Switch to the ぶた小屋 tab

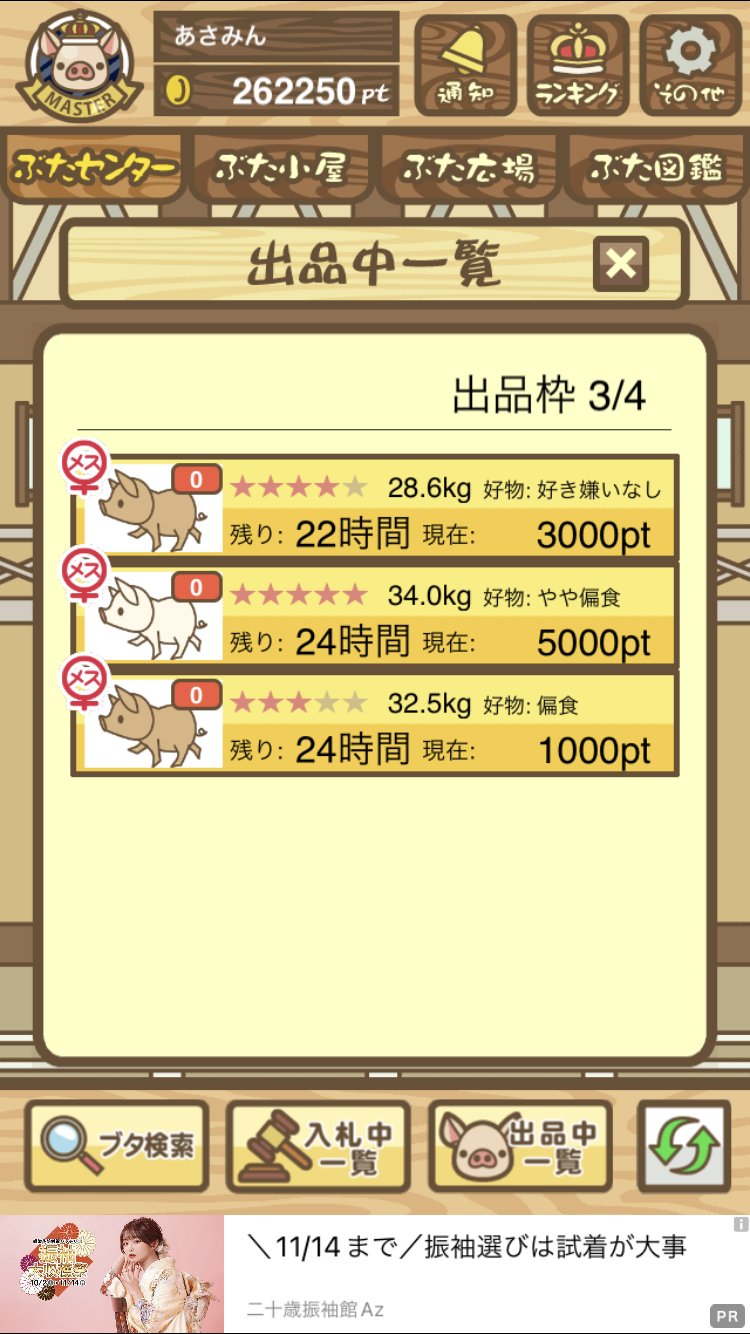tap(281, 168)
